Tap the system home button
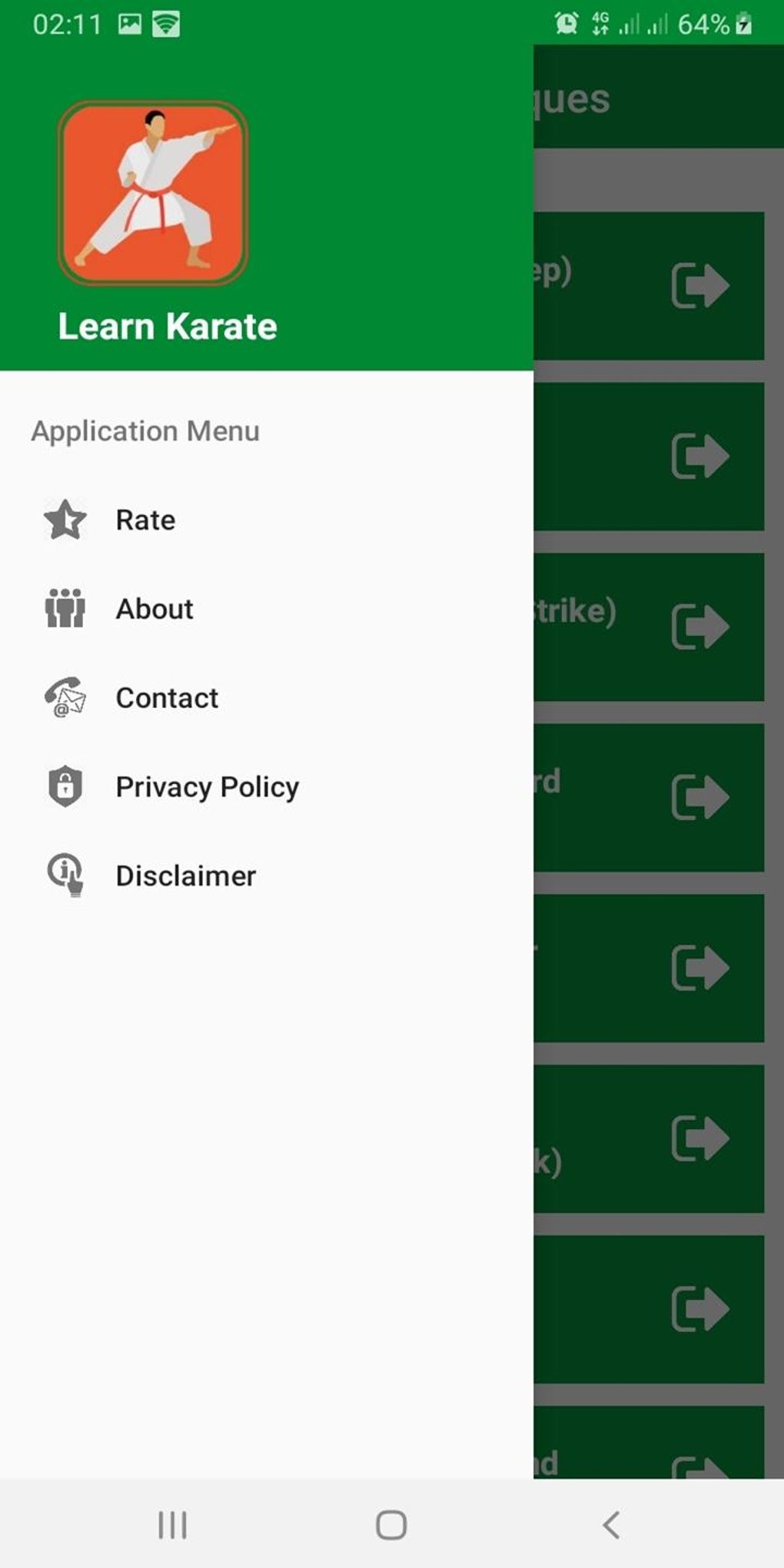784x1568 pixels. [x=391, y=1524]
